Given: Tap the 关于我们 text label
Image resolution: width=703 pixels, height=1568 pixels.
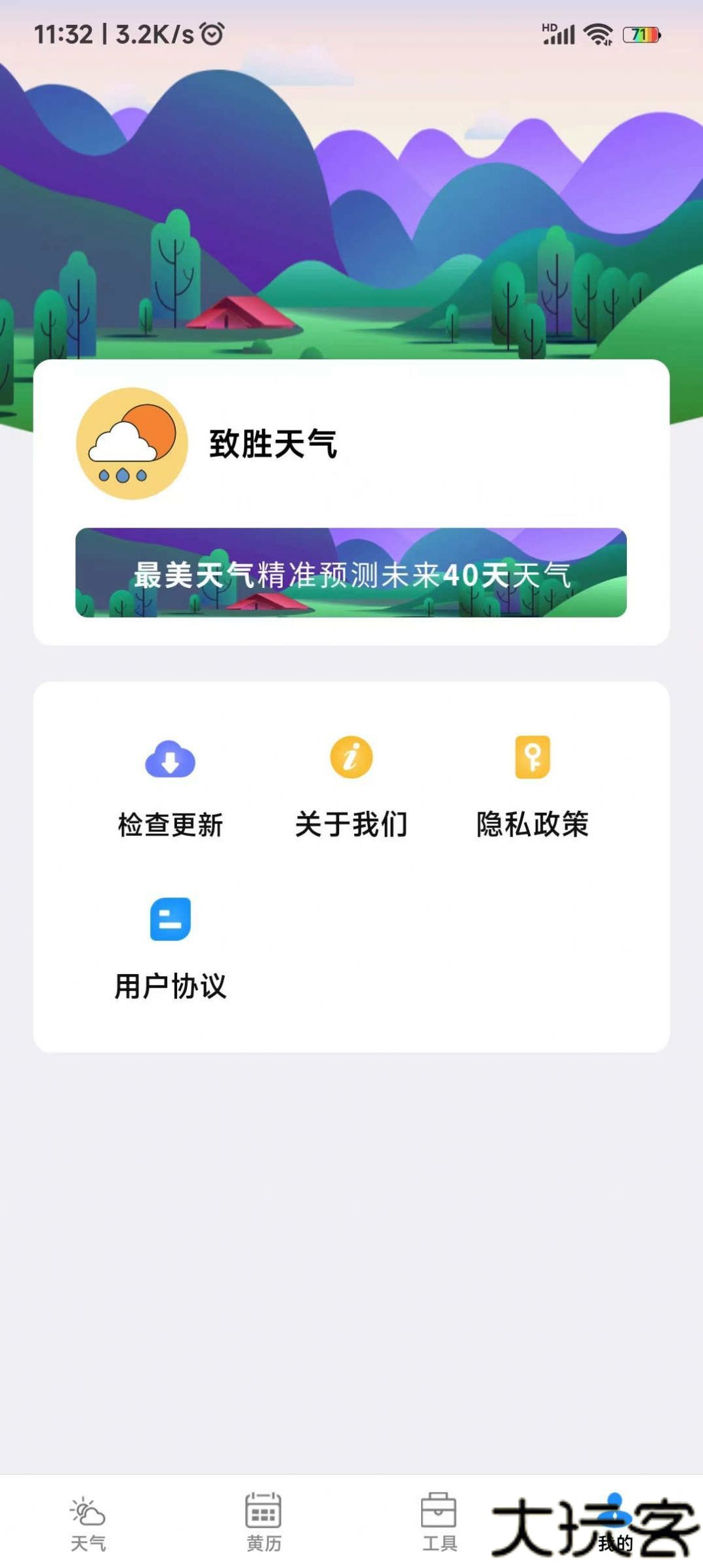Looking at the screenshot, I should point(351,825).
